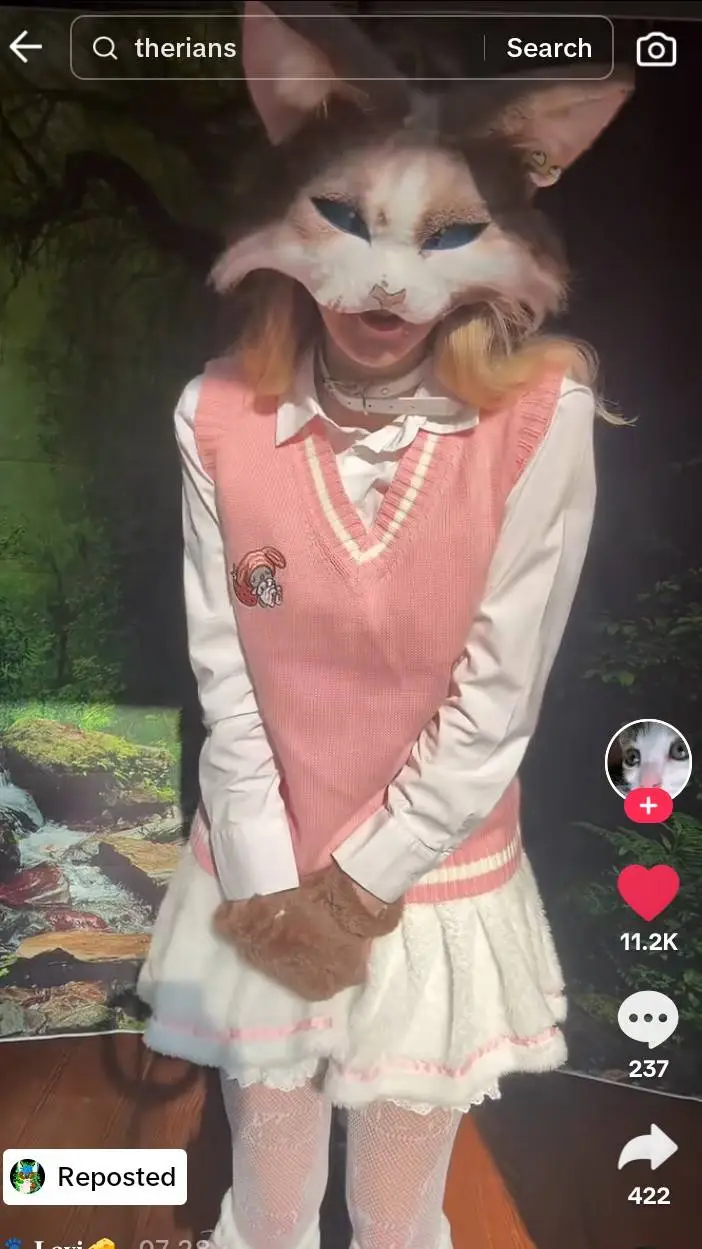The height and width of the screenshot is (1249, 702).
Task: Go back with the arrow icon
Action: coord(25,47)
